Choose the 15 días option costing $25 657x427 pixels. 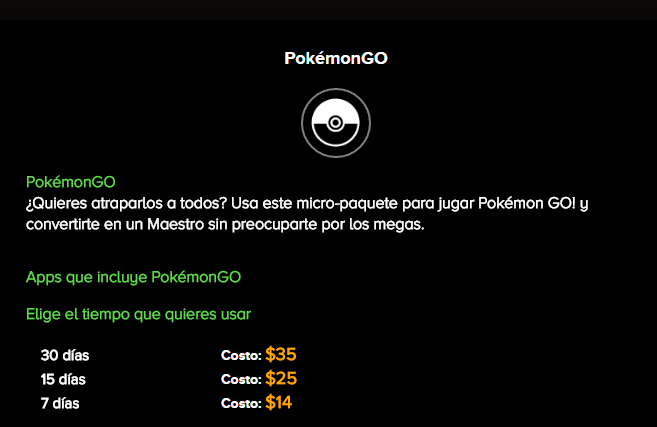[64, 380]
